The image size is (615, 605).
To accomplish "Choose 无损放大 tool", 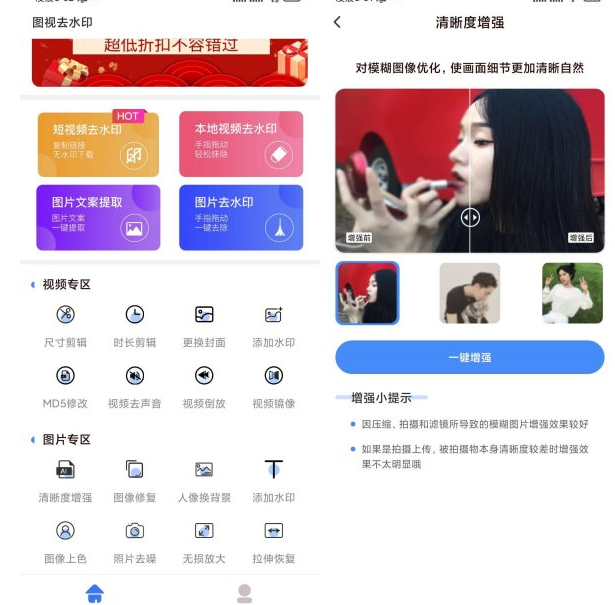I will click(x=204, y=540).
